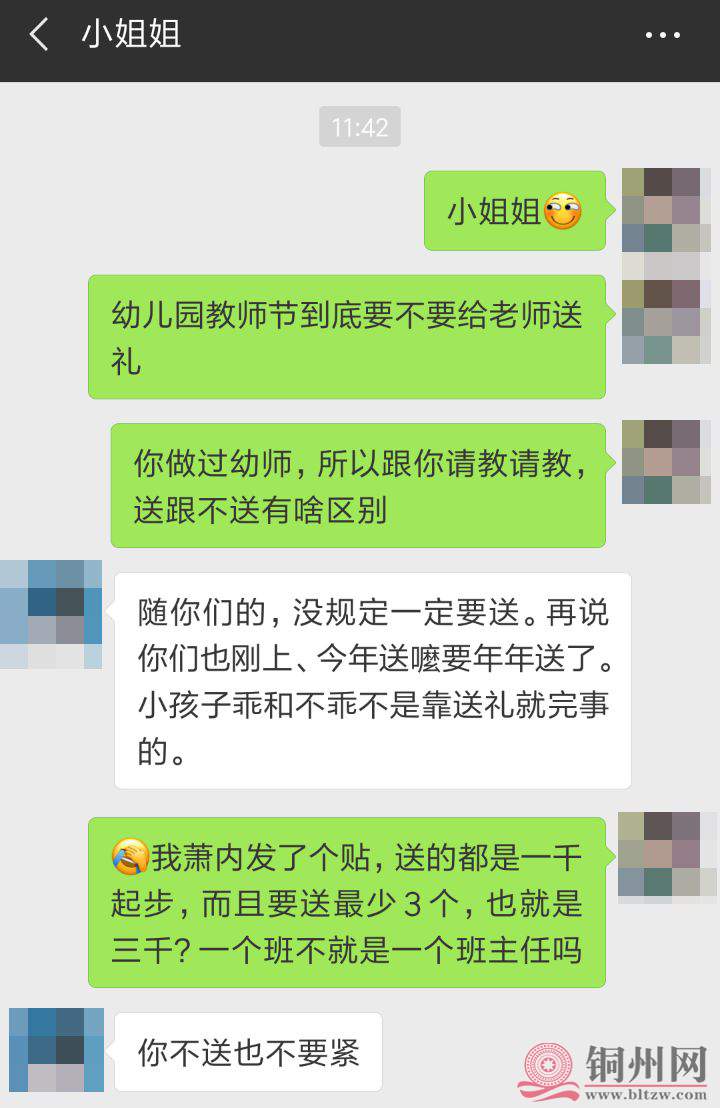Open sender avatar beside the 小姐姐 emoji message

(666, 210)
